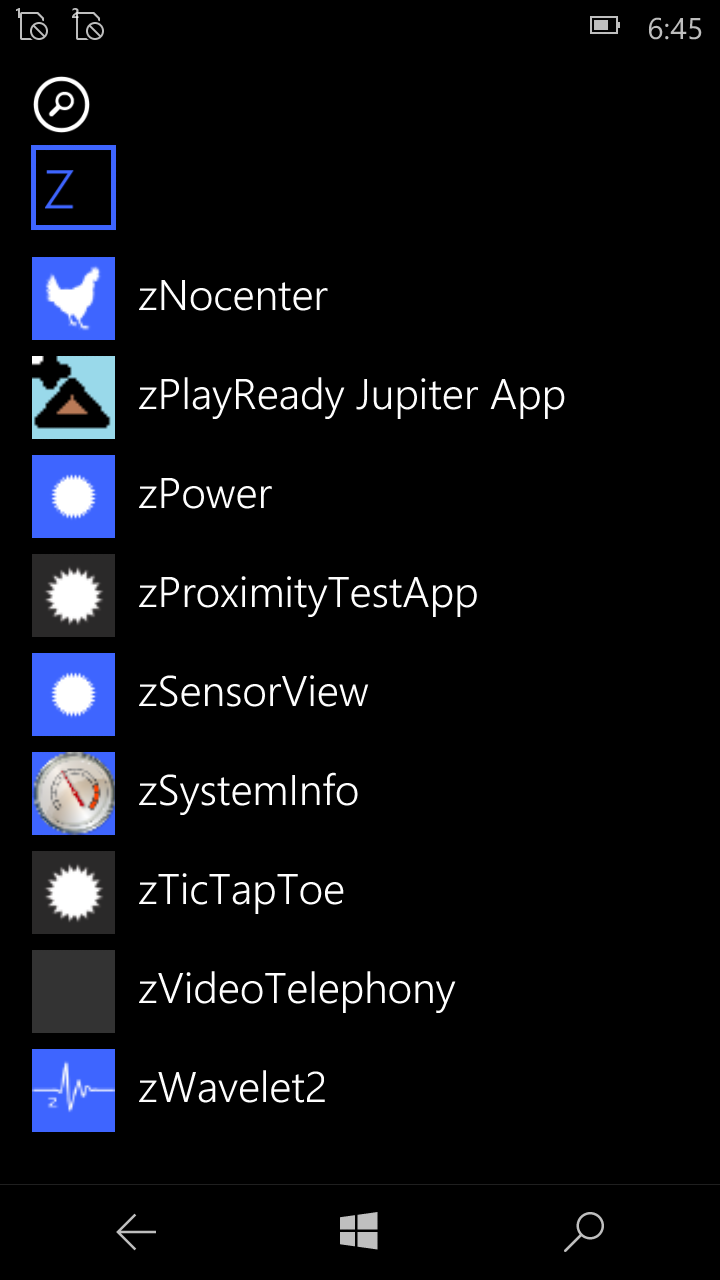
Task: Return to Start using the Windows button
Action: [x=359, y=1231]
